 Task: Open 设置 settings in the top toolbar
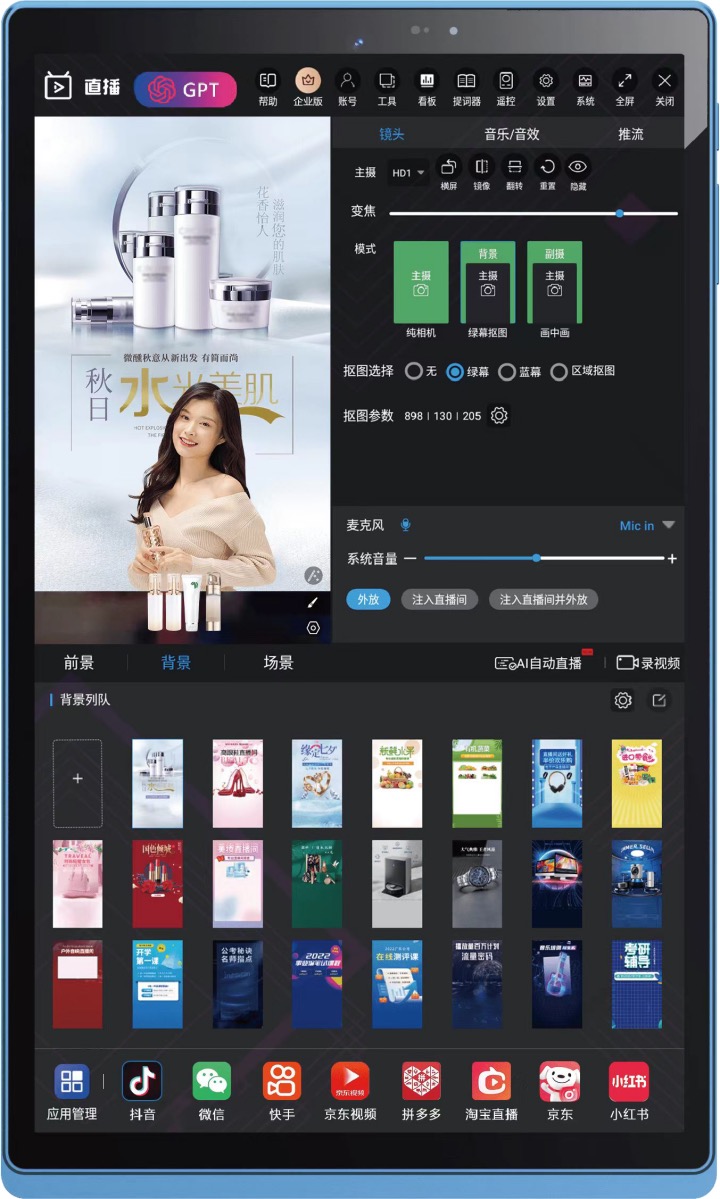click(546, 89)
